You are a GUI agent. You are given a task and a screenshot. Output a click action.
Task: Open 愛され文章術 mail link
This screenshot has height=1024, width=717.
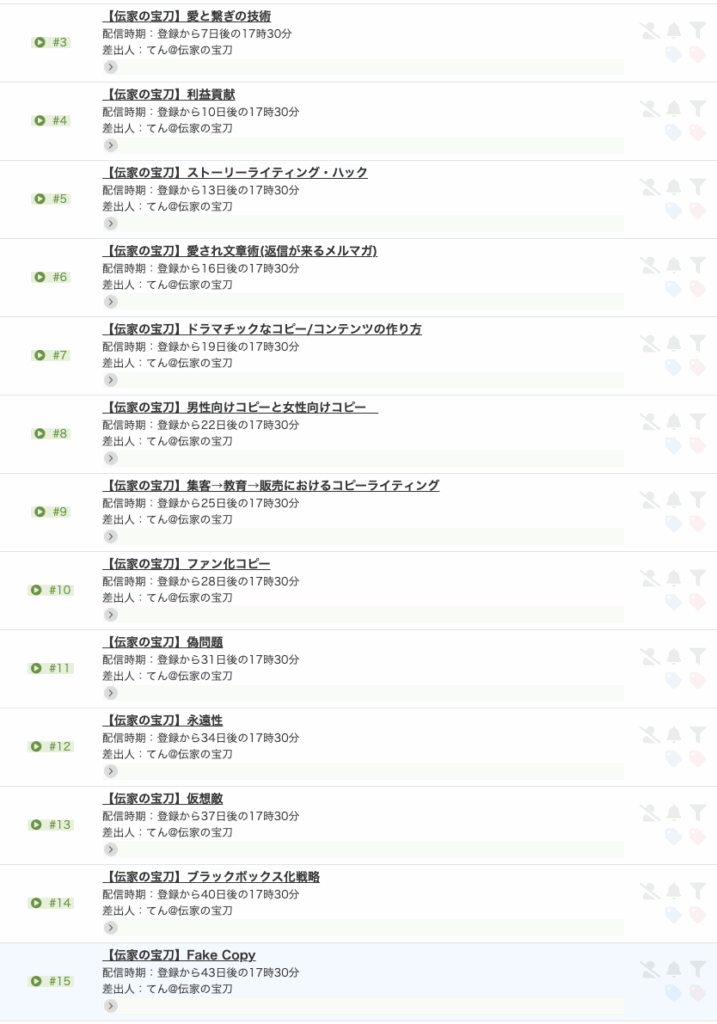[x=240, y=250]
